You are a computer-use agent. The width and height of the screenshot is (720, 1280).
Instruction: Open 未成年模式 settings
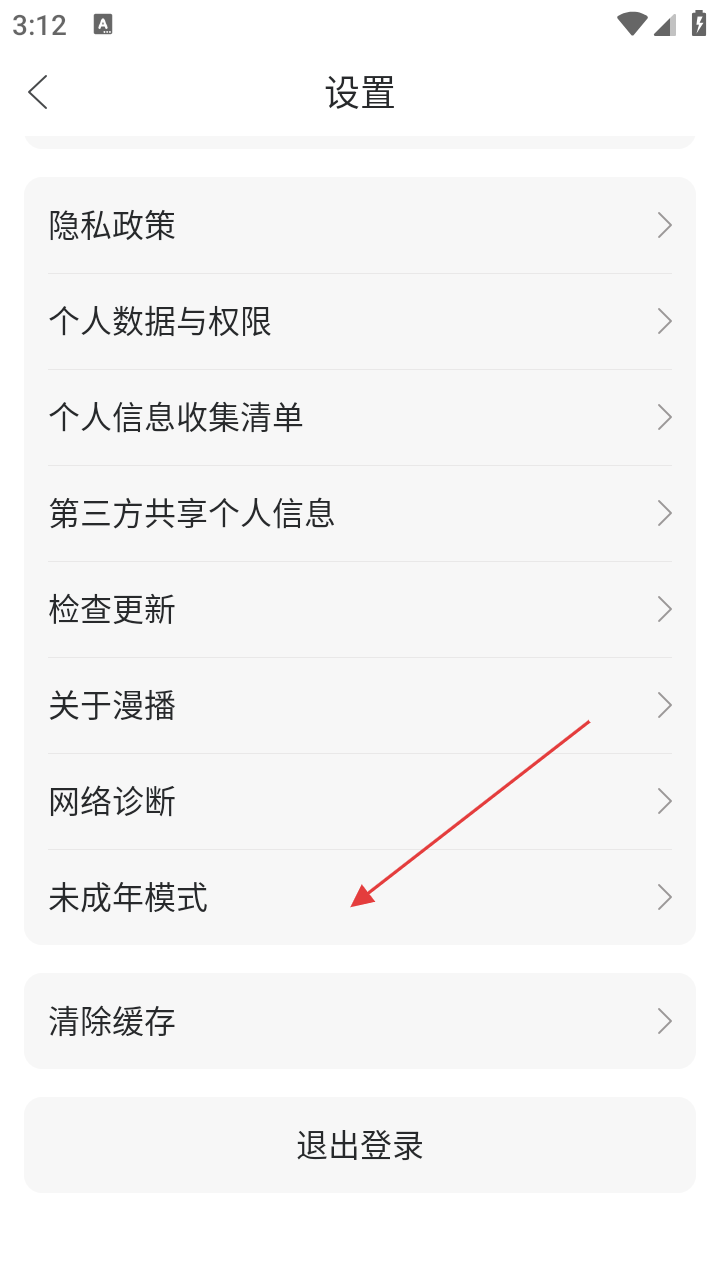pyautogui.click(x=359, y=898)
